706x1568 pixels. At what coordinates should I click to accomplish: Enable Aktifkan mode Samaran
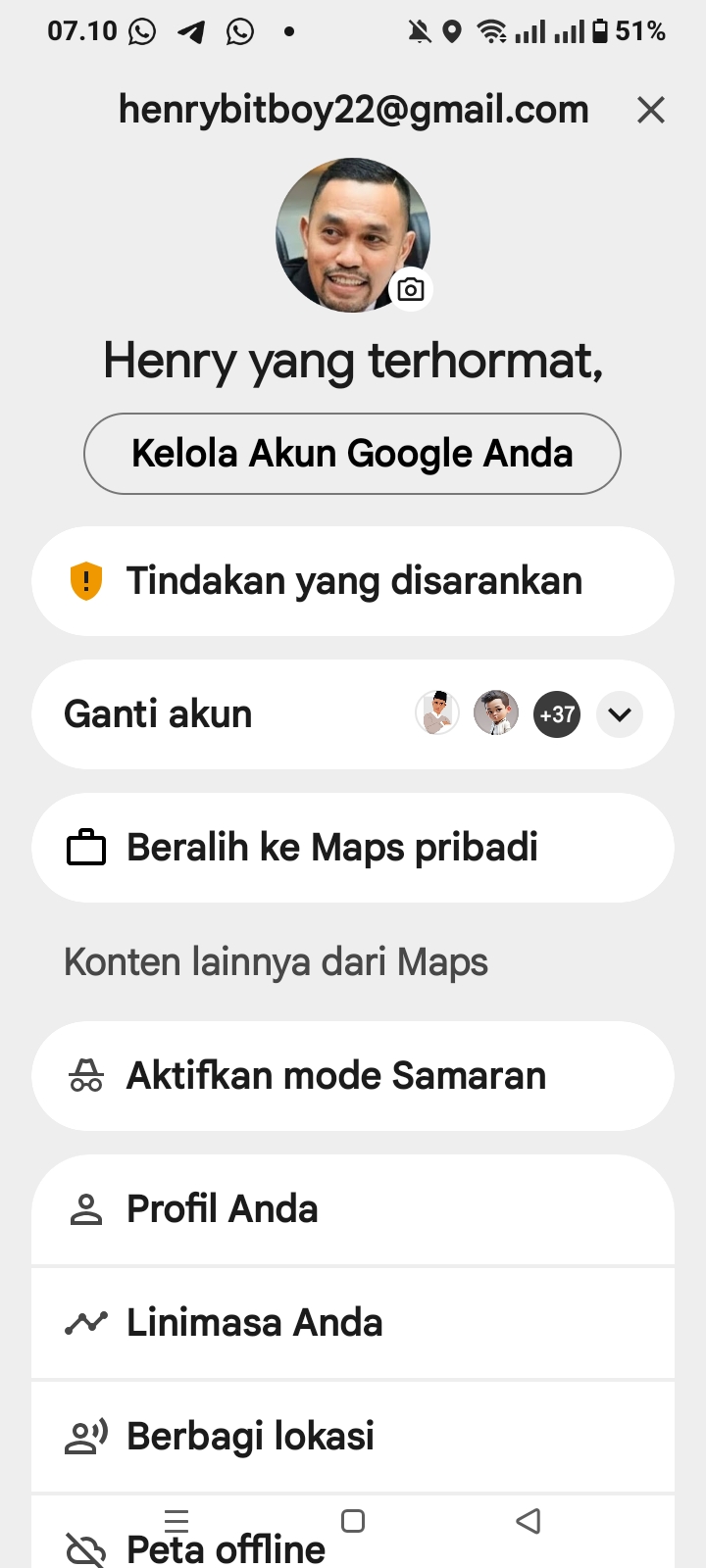pyautogui.click(x=352, y=1076)
